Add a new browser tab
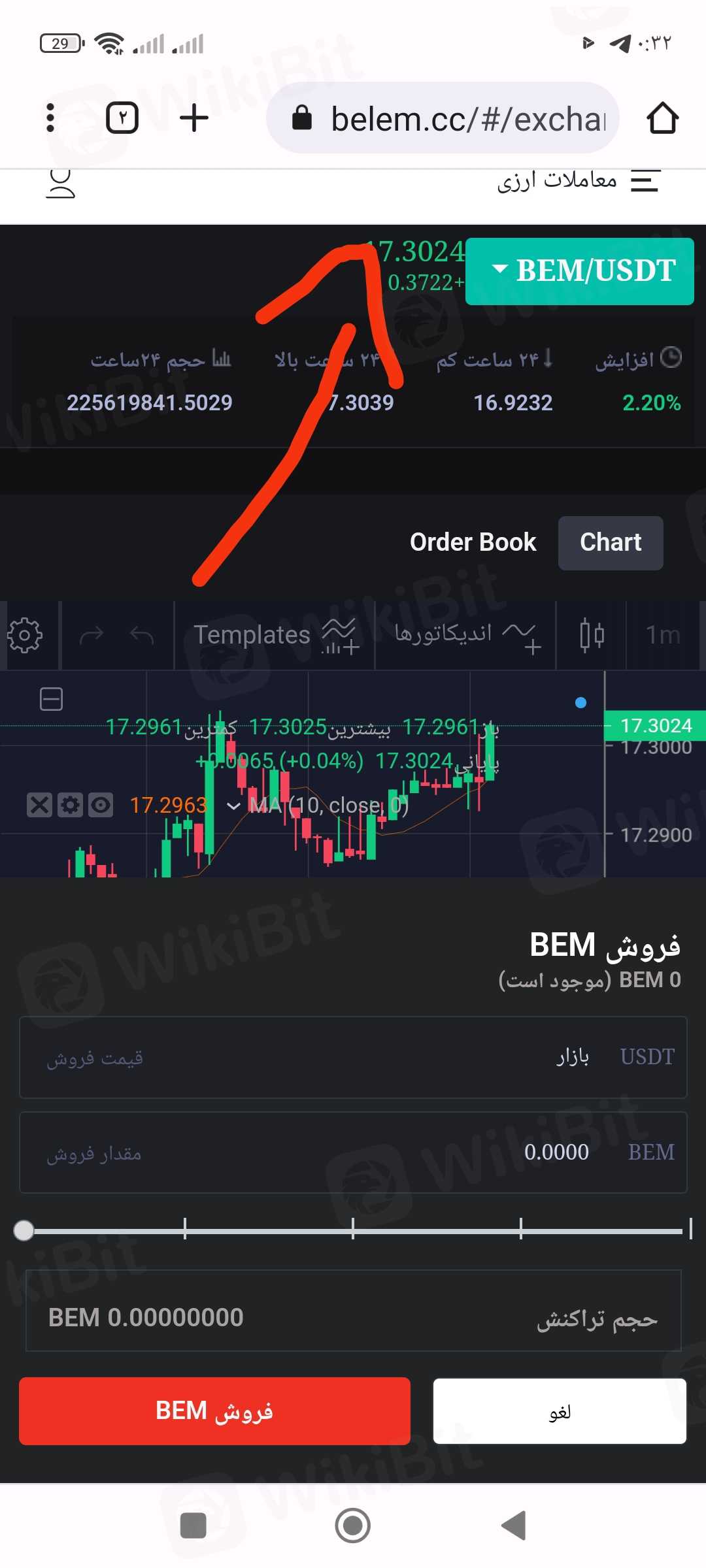Viewport: 706px width, 1568px height. 193,118
